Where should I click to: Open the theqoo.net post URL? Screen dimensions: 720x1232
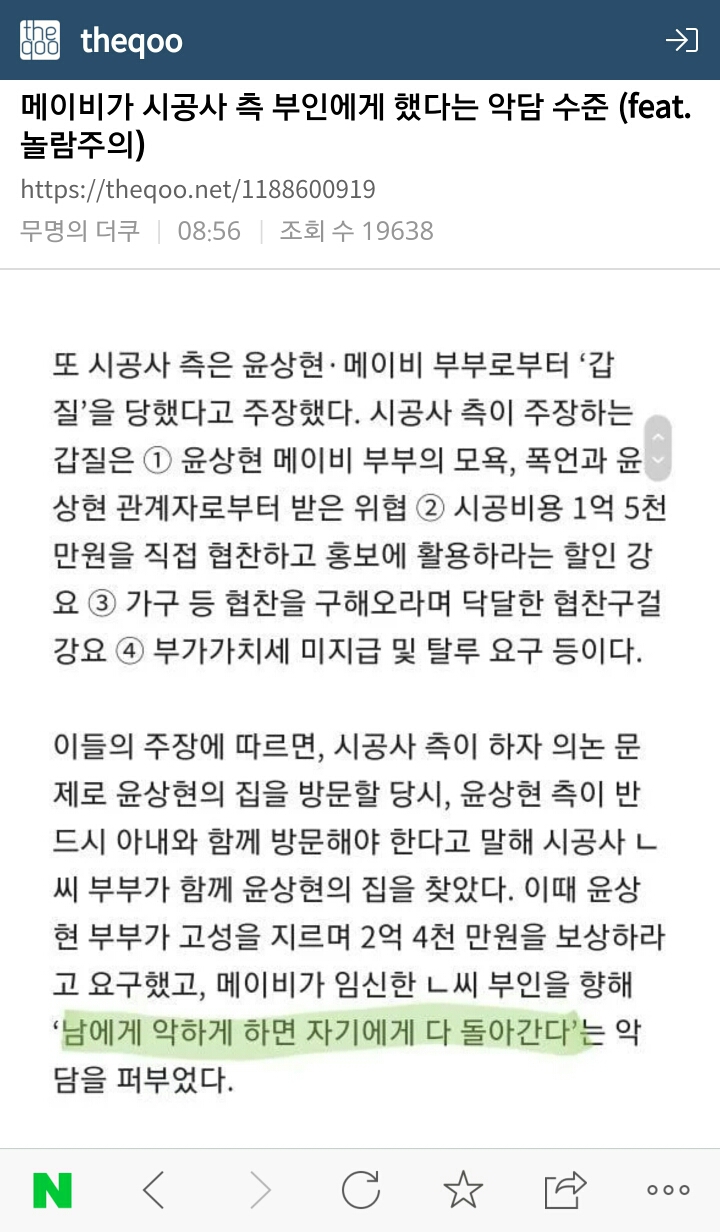point(198,190)
